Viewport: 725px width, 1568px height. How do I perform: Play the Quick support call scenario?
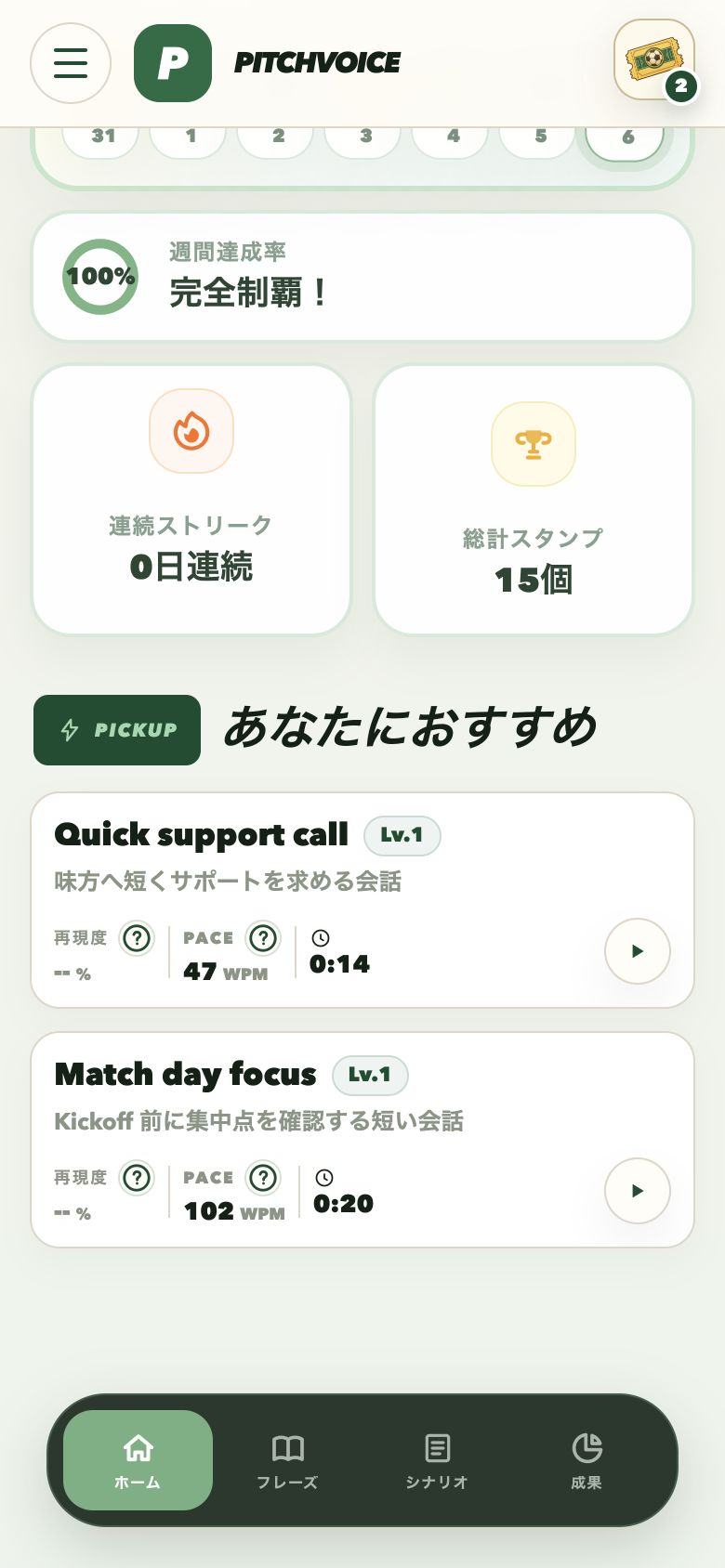coord(638,951)
